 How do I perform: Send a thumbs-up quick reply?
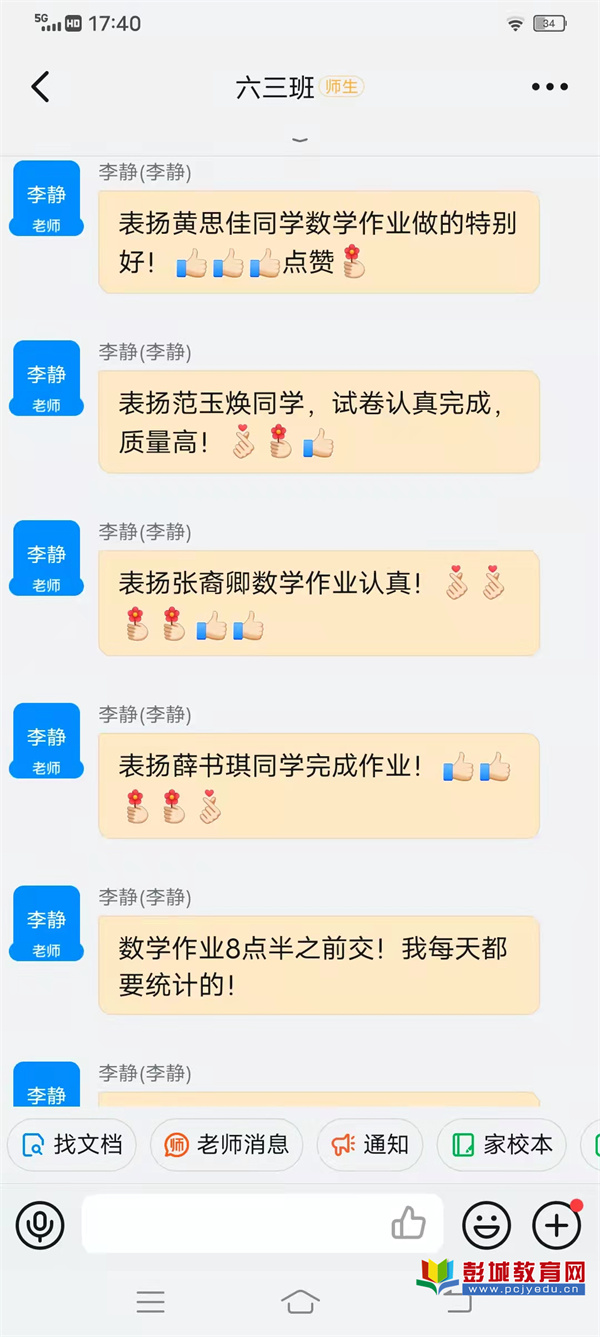409,1223
